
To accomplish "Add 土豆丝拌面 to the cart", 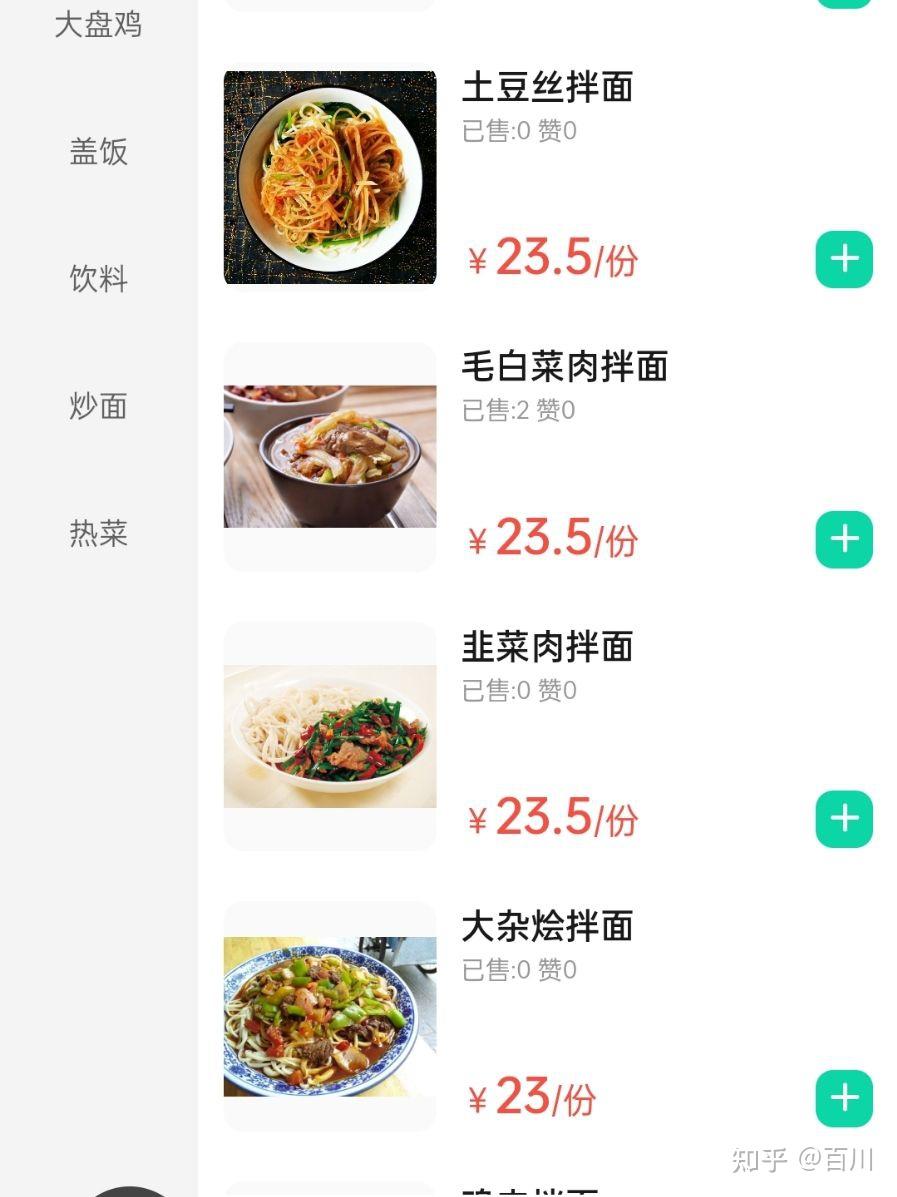I will 844,260.
